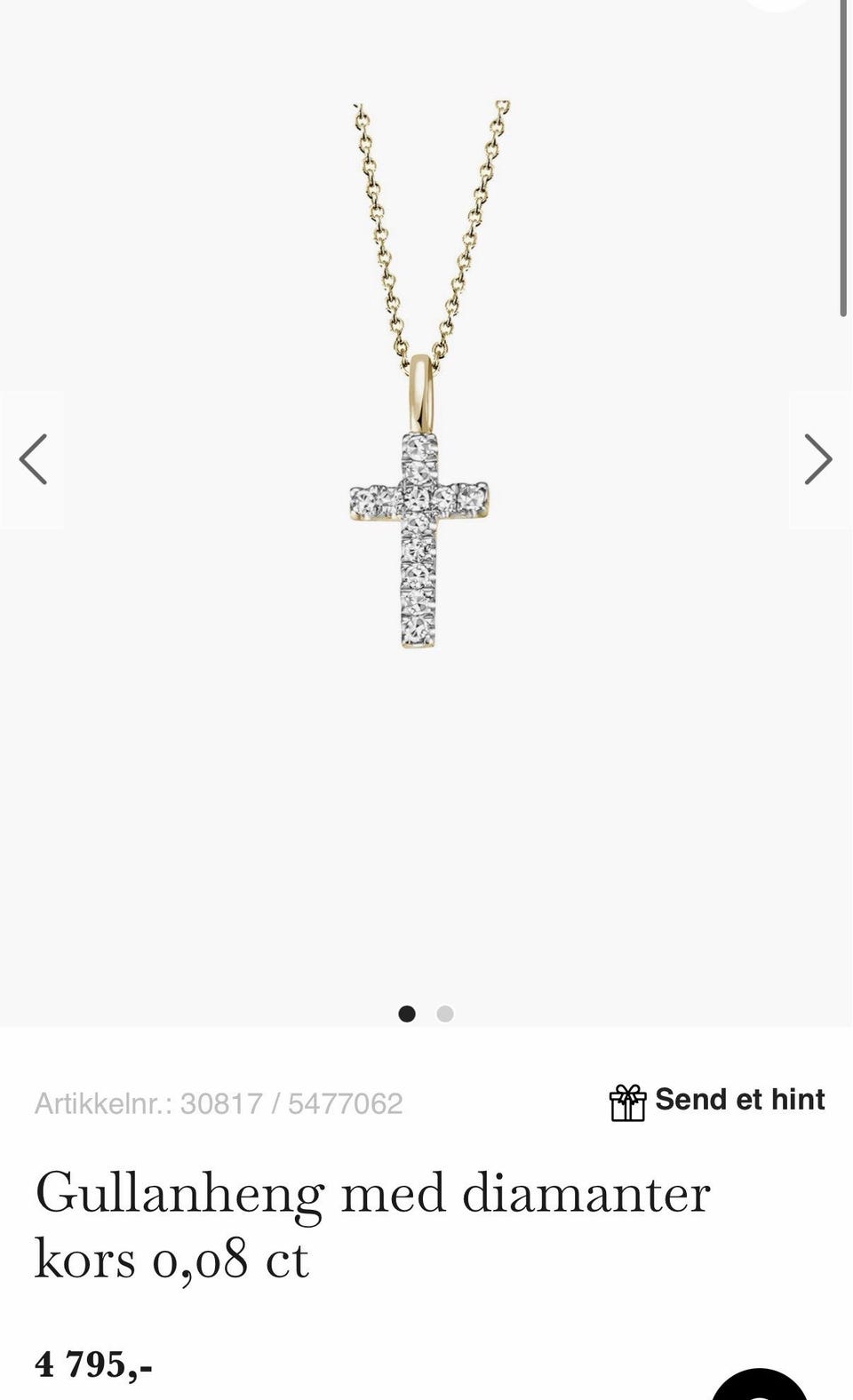
Task: Show the next product image
Action: click(818, 459)
